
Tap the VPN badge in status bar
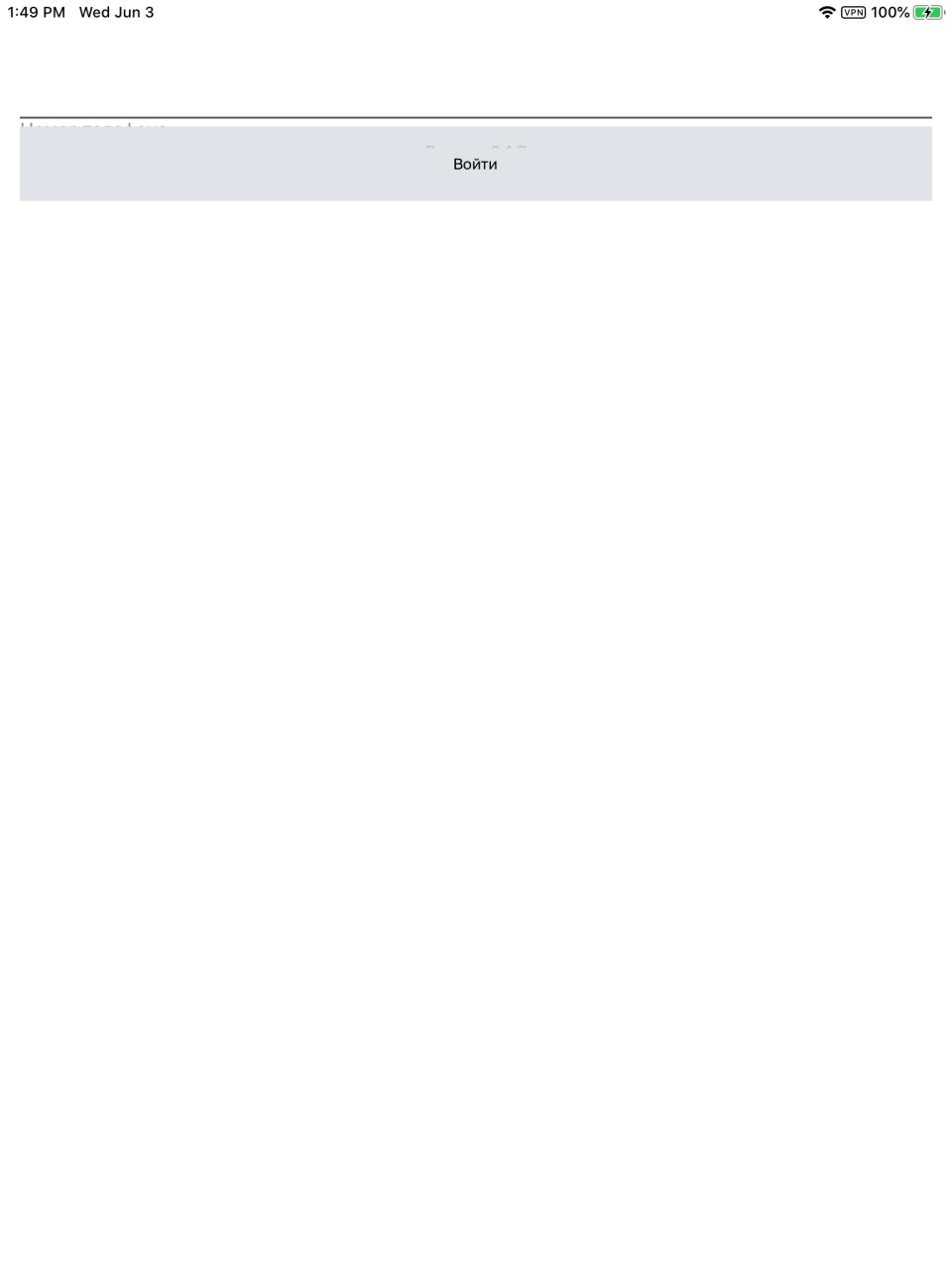tap(853, 12)
